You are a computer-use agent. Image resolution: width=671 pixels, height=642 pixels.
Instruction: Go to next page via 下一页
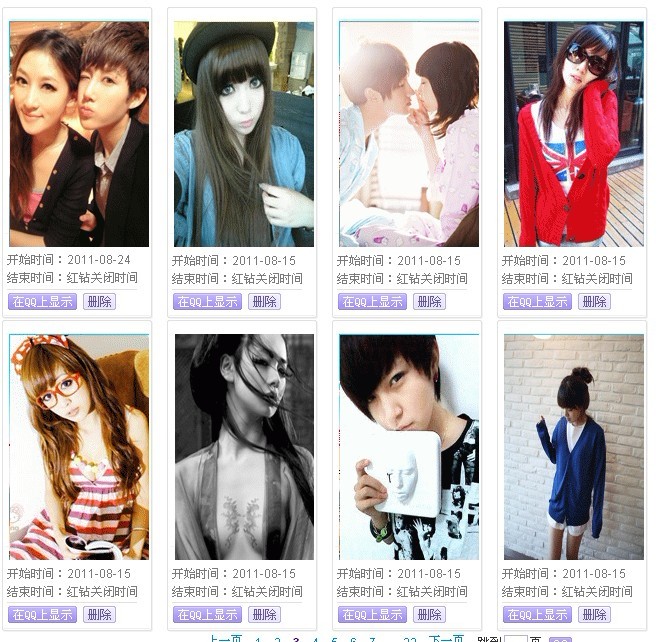pyautogui.click(x=446, y=638)
